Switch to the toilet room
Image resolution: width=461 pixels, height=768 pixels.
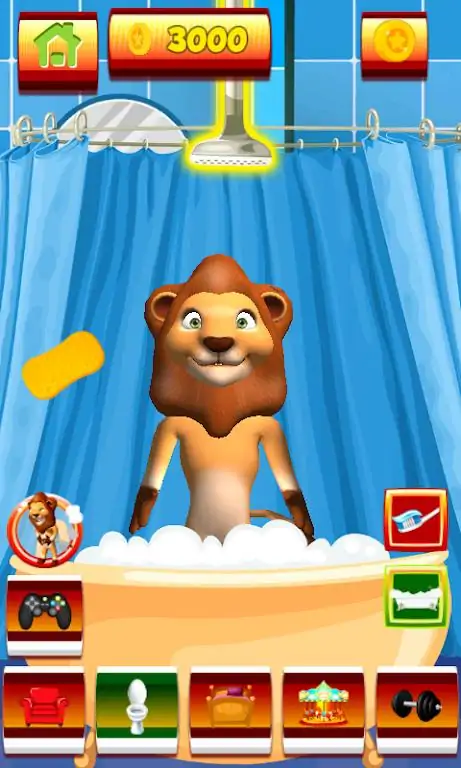tap(137, 710)
